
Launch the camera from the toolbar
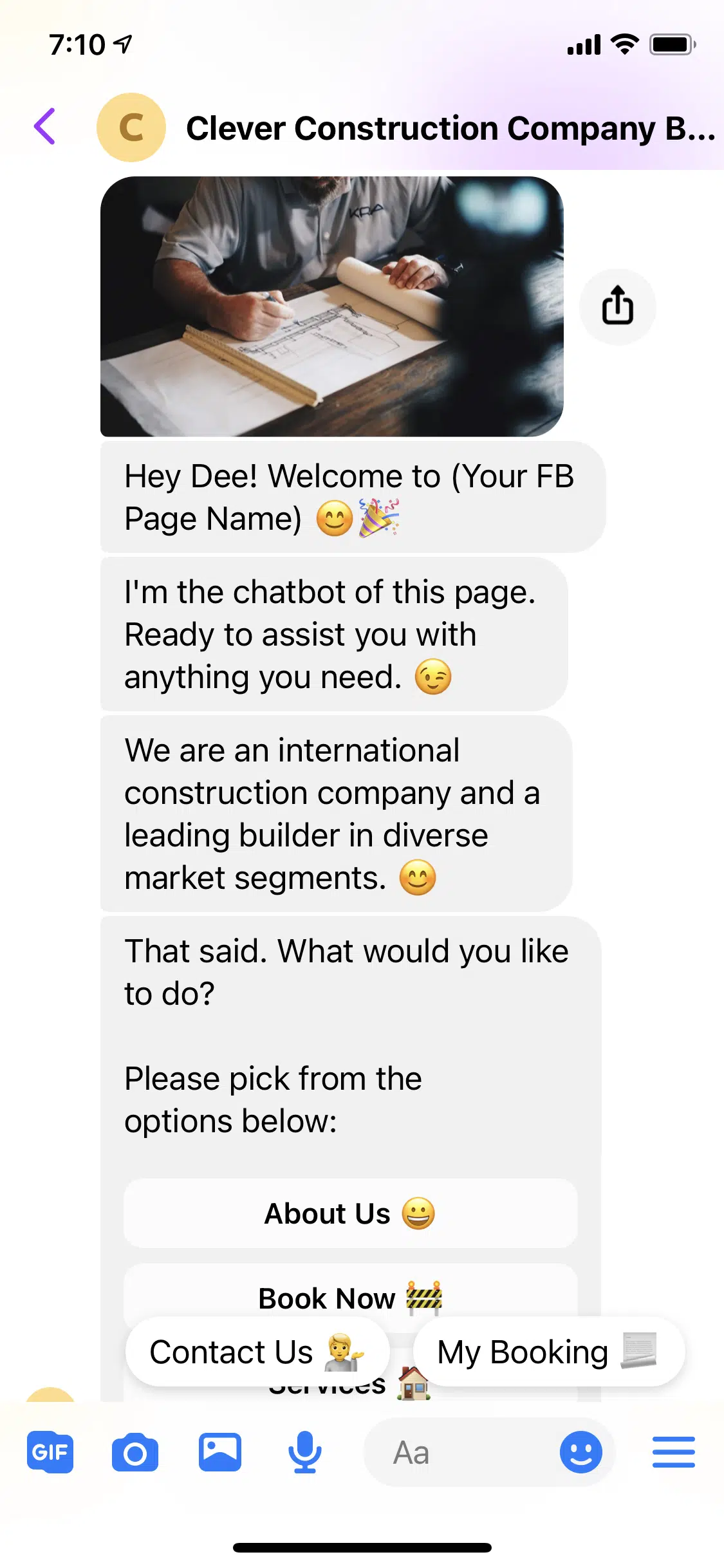(x=135, y=1453)
